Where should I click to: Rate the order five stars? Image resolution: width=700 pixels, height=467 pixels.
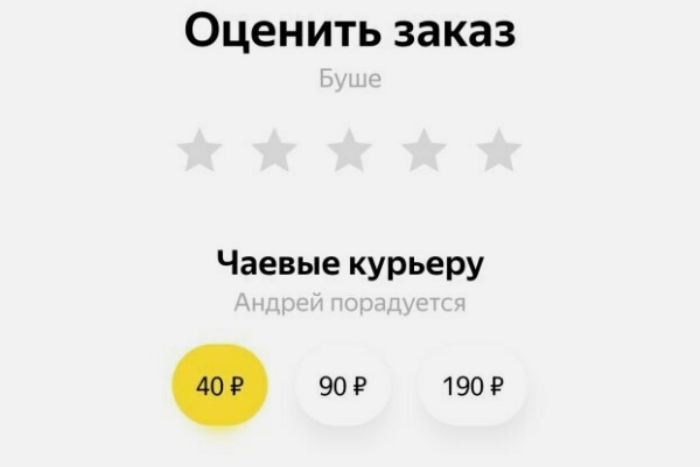(498, 151)
